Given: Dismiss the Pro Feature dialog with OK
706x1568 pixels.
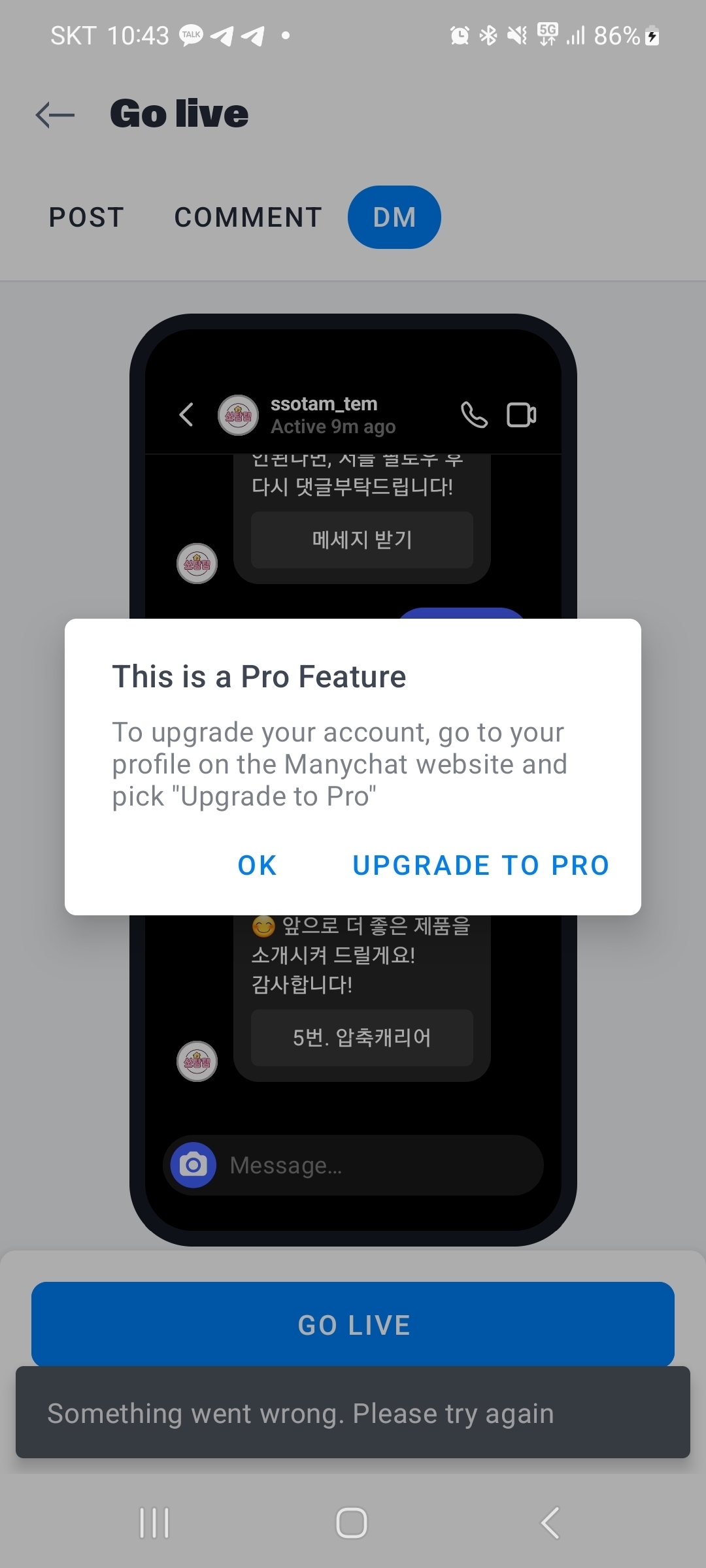Looking at the screenshot, I should (257, 866).
